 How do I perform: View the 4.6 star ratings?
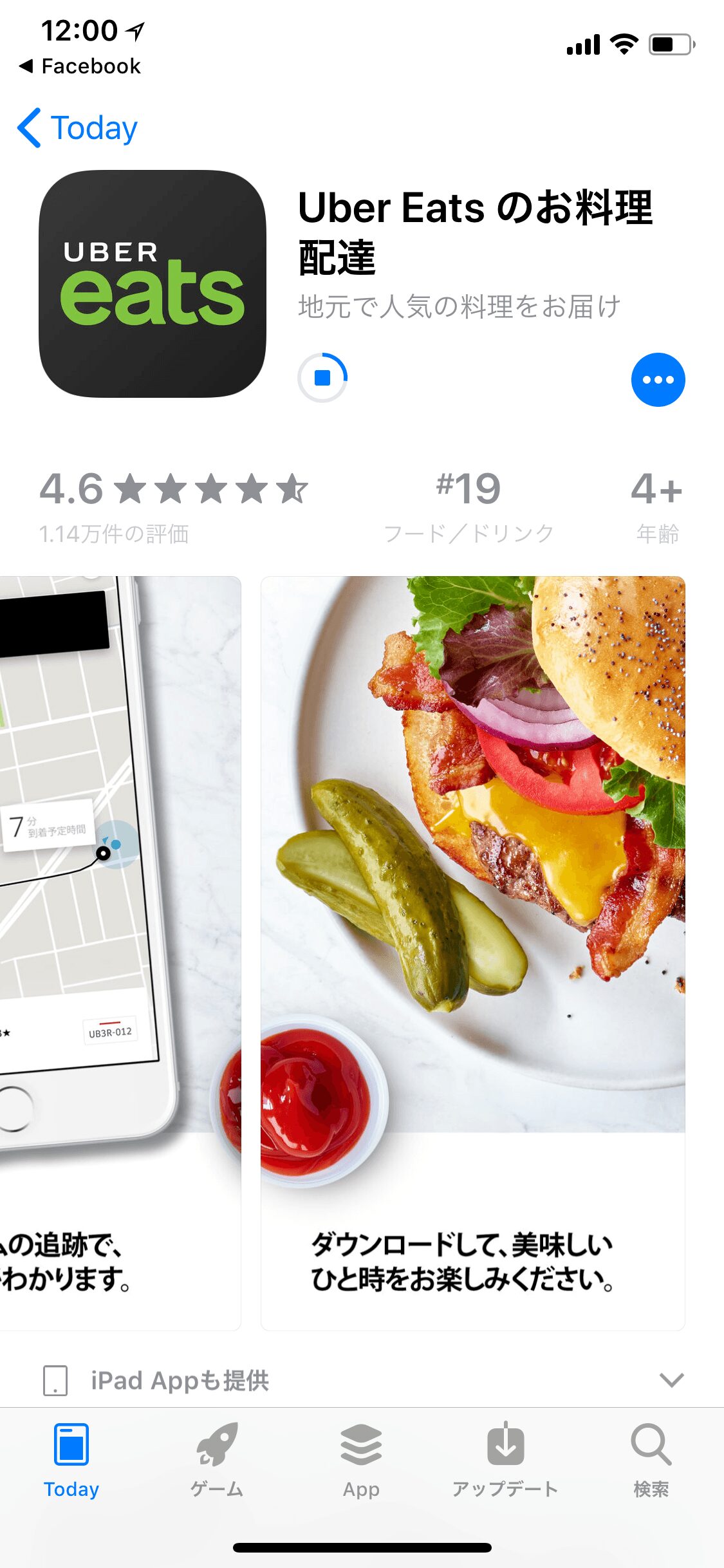pos(174,506)
